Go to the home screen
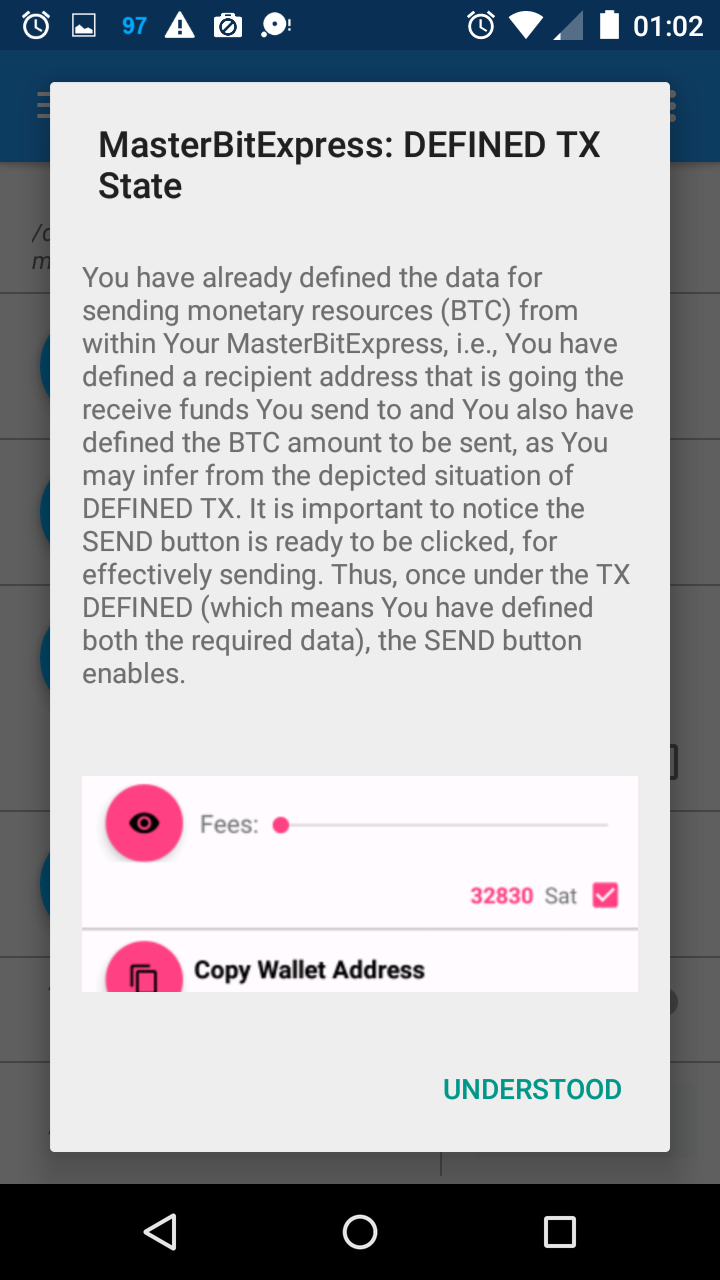The image size is (720, 1280). tap(360, 1232)
